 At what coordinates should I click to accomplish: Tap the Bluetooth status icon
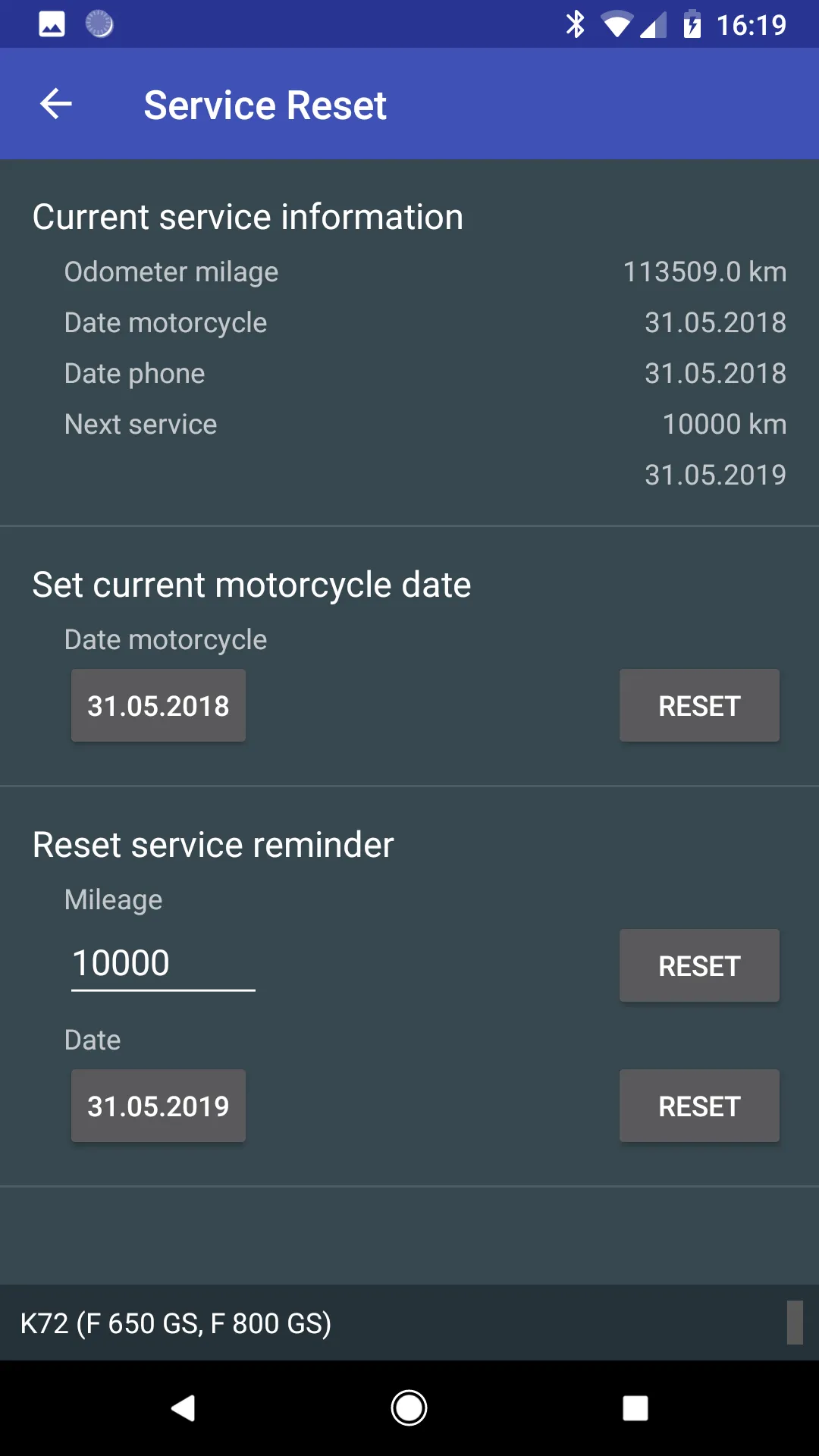(576, 24)
